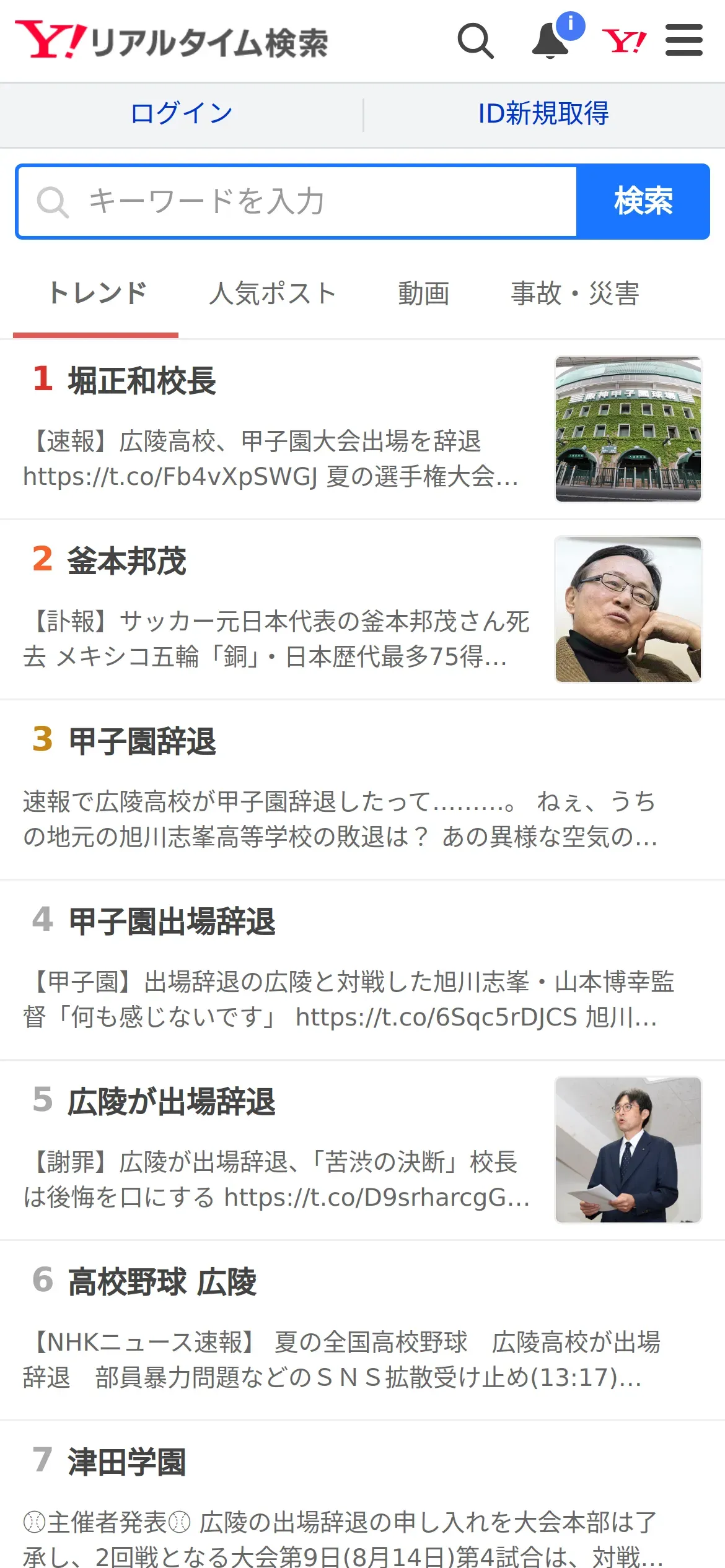This screenshot has width=725, height=1568.
Task: Open the search magnifier icon in header
Action: pyautogui.click(x=475, y=41)
